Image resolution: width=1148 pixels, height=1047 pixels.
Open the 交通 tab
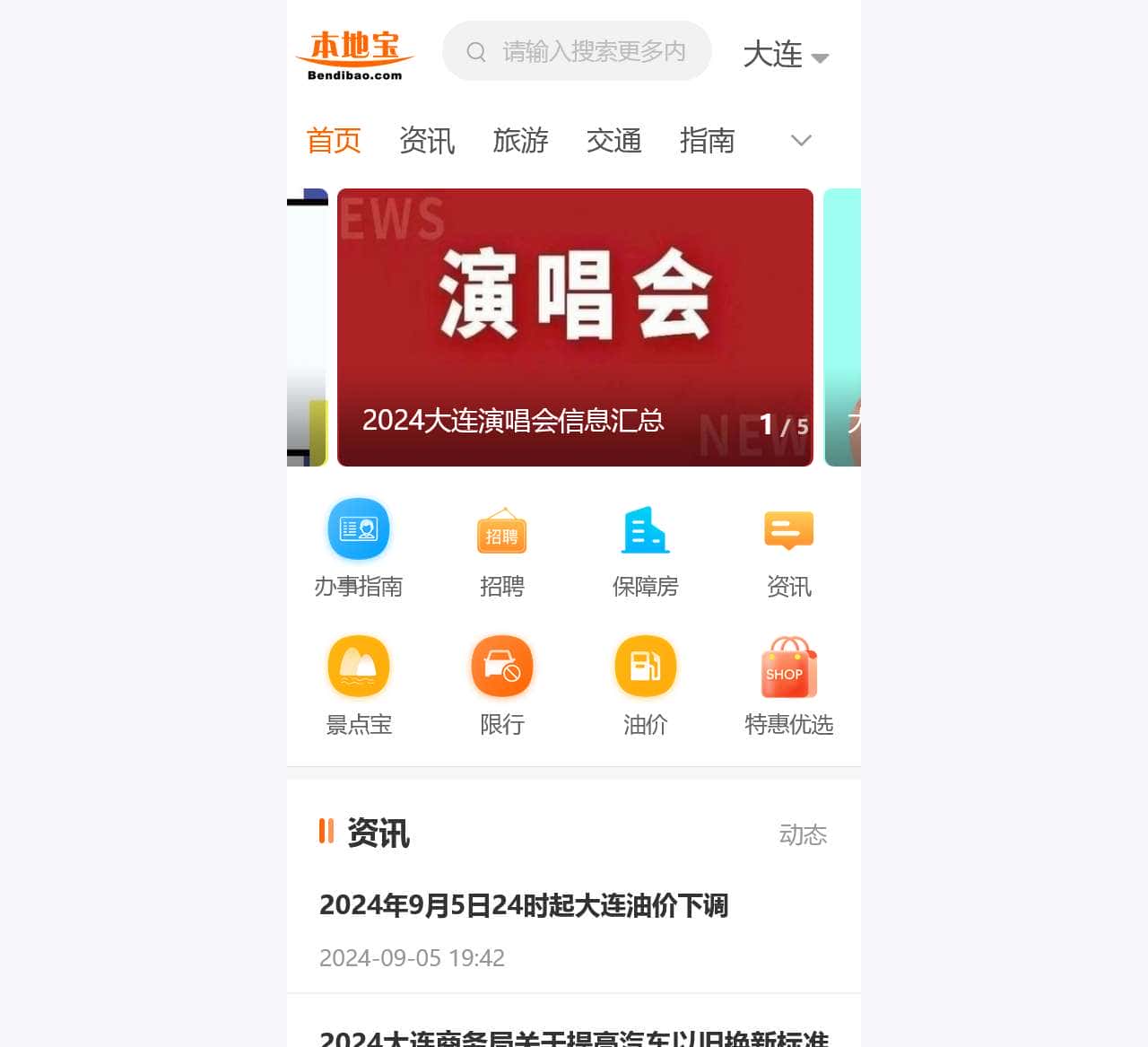(x=613, y=141)
